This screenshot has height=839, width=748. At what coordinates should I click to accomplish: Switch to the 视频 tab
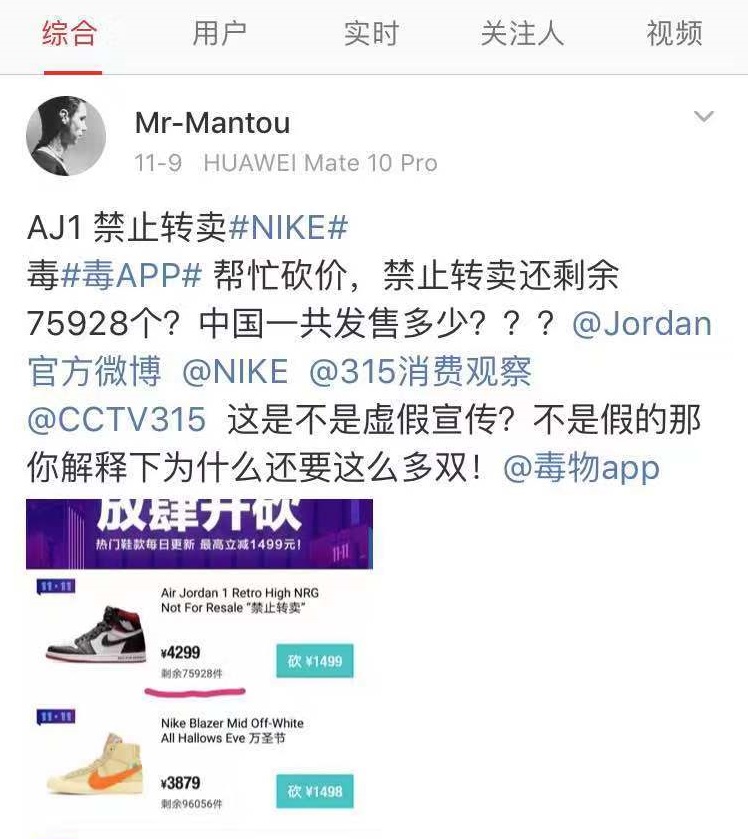pos(674,34)
